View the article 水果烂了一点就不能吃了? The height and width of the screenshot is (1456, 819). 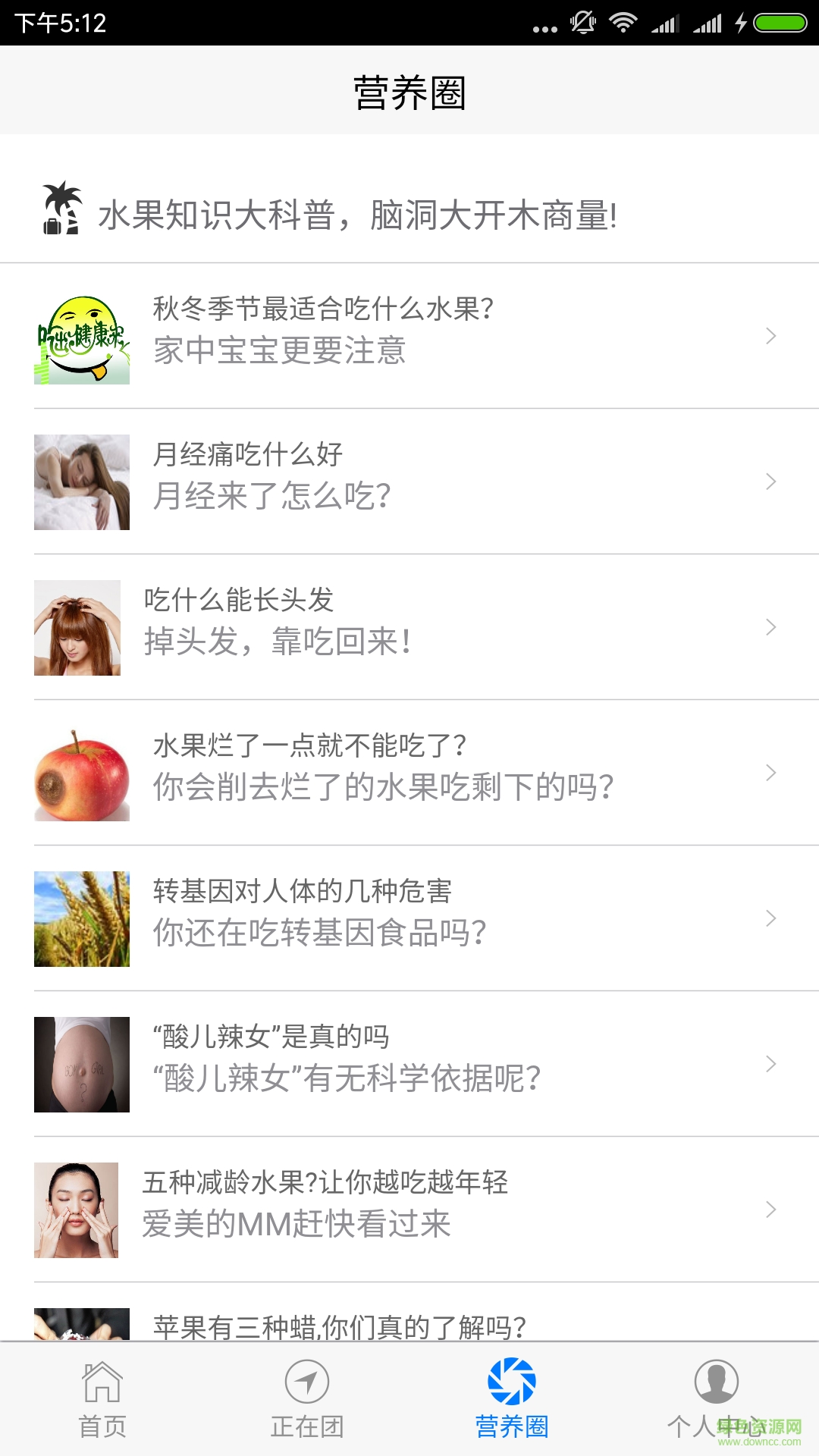(409, 773)
